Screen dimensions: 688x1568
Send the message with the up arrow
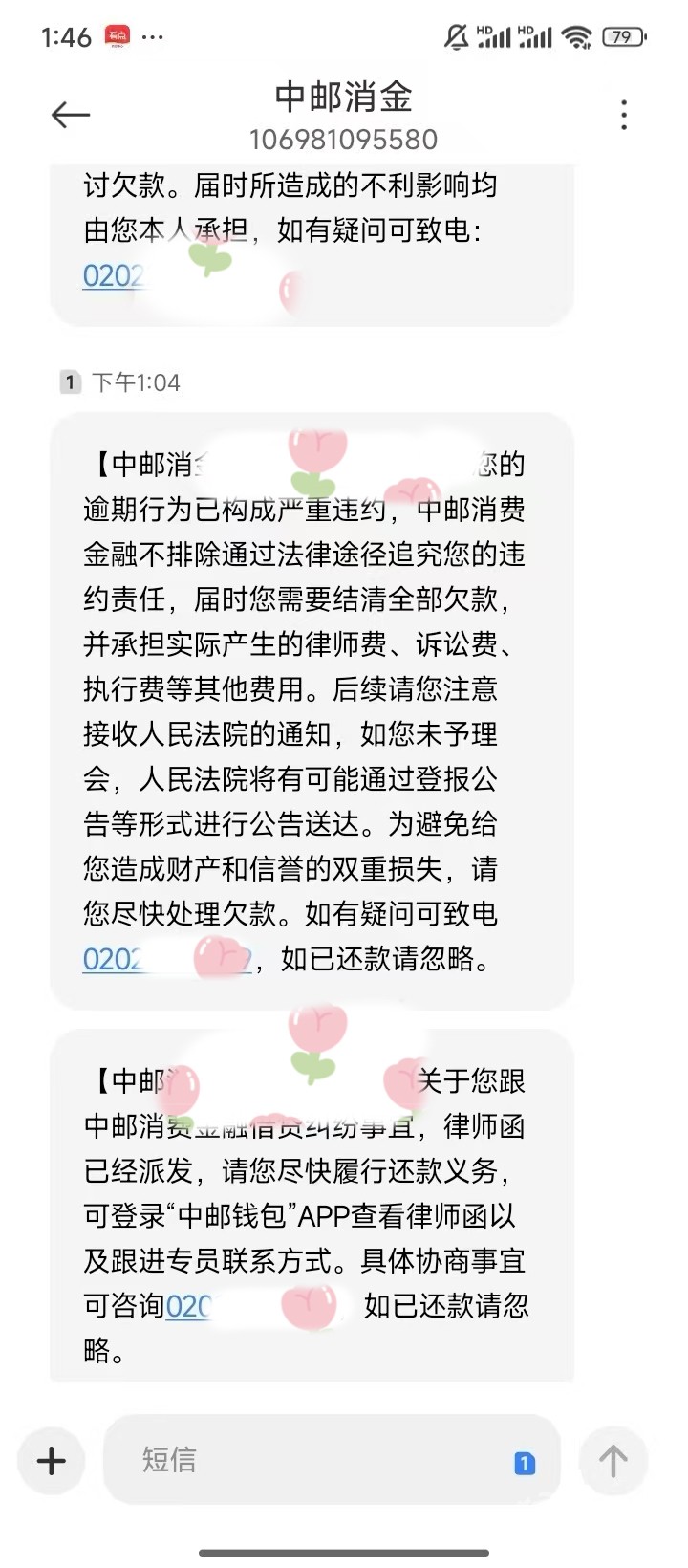(x=613, y=1461)
